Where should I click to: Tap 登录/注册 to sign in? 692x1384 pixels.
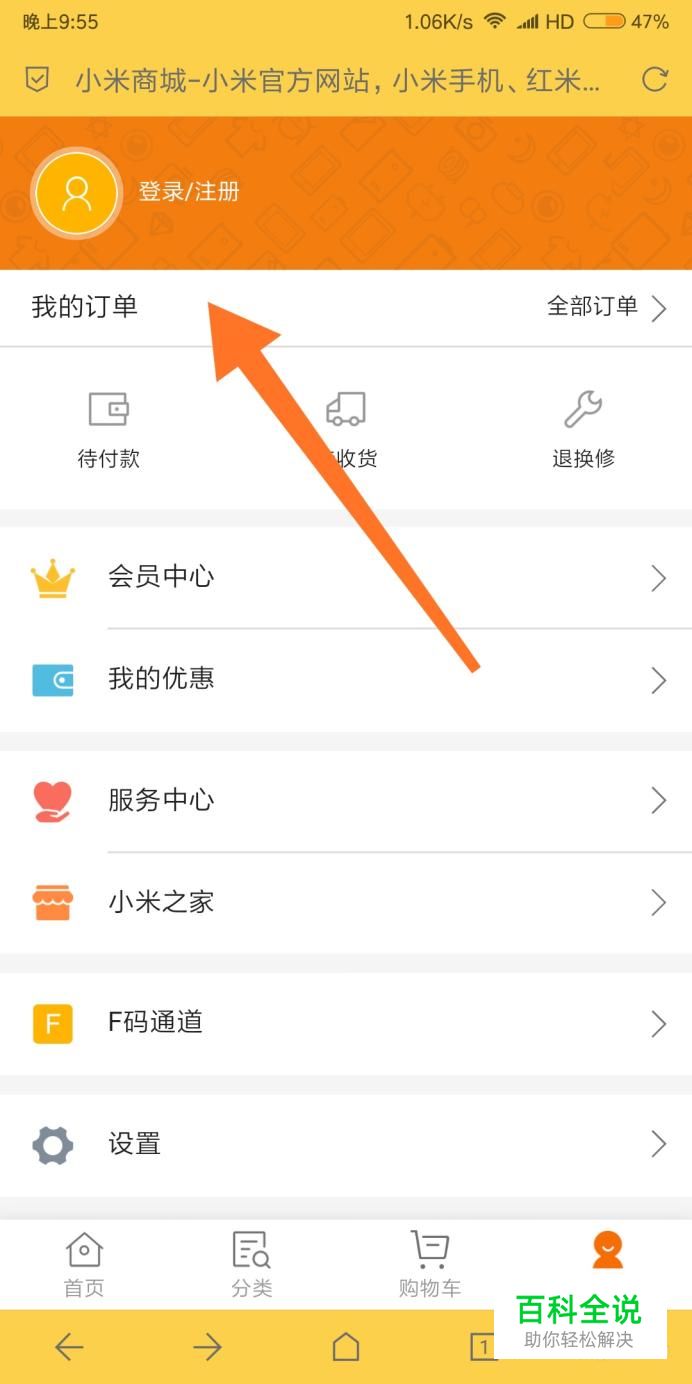(189, 191)
